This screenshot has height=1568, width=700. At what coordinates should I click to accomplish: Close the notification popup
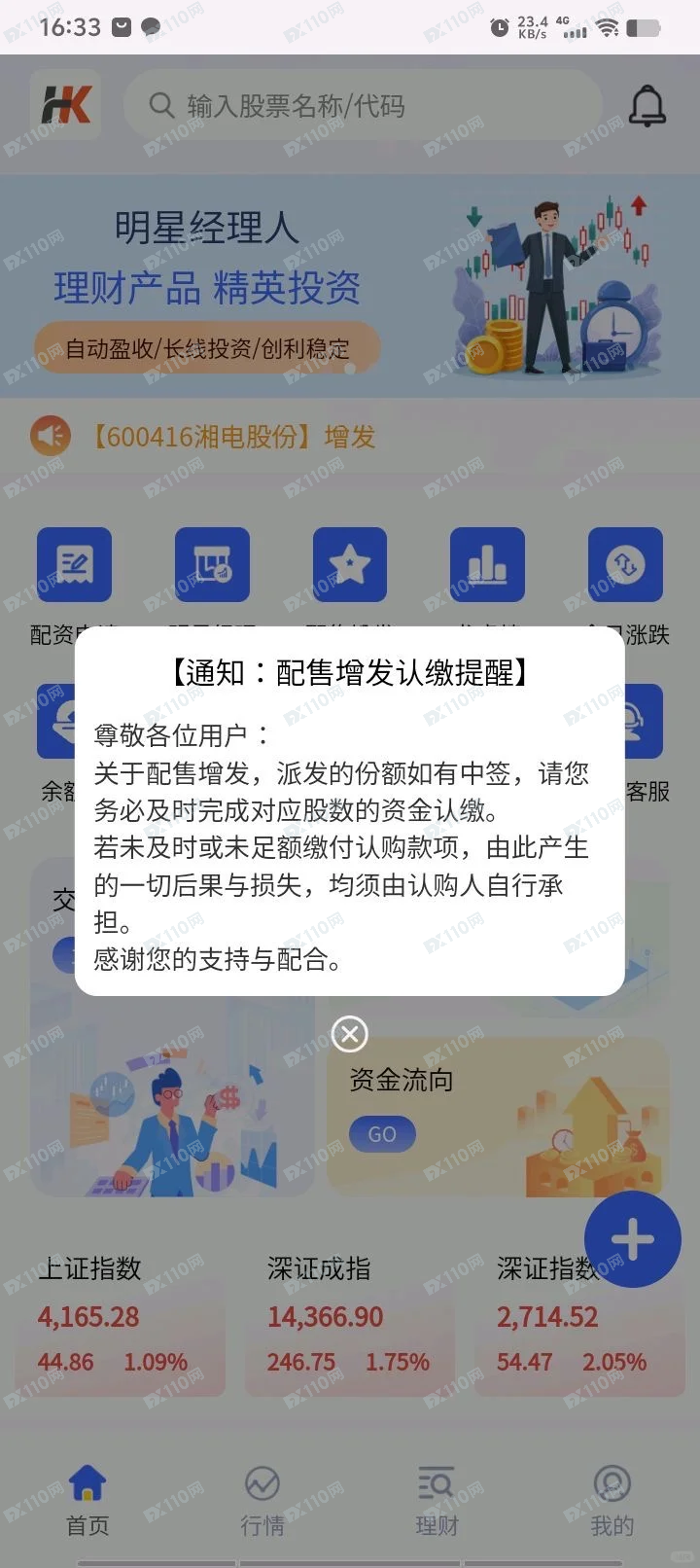point(350,1034)
